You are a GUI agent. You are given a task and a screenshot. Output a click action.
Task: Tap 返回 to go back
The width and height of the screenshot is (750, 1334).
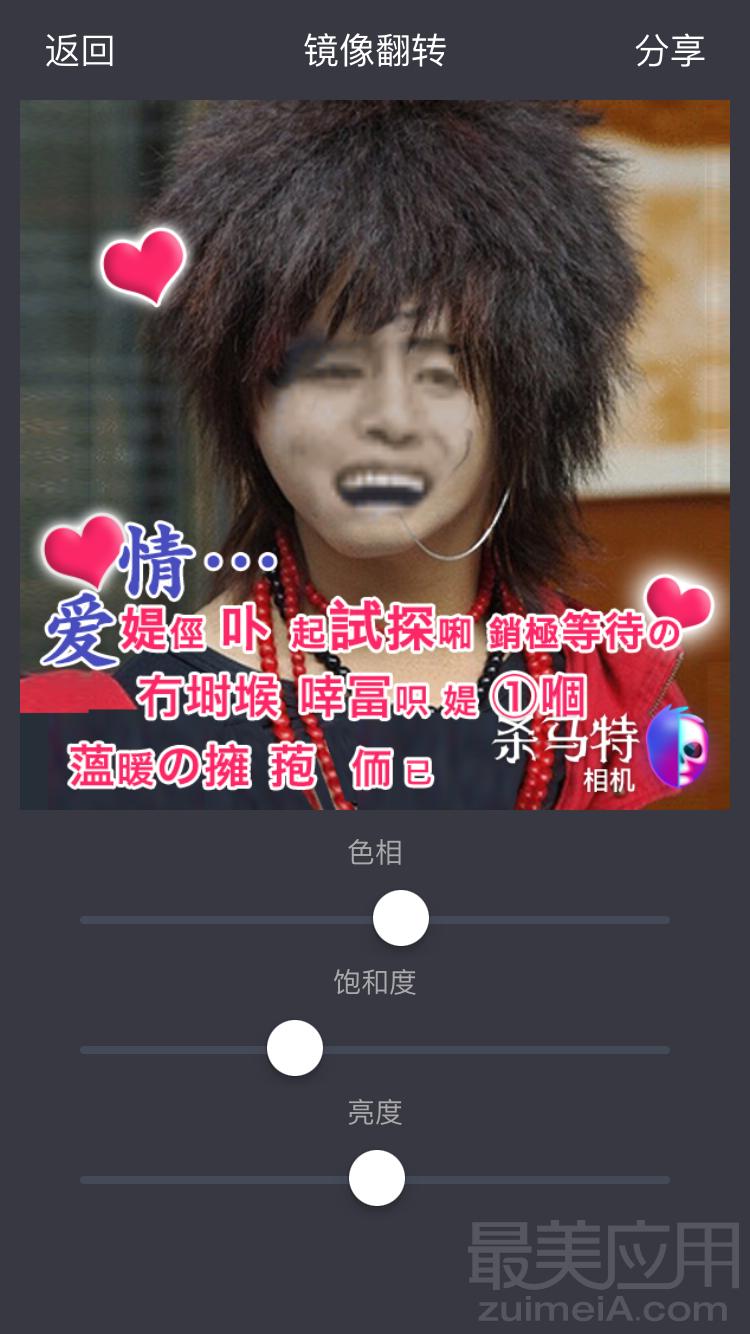pos(80,50)
